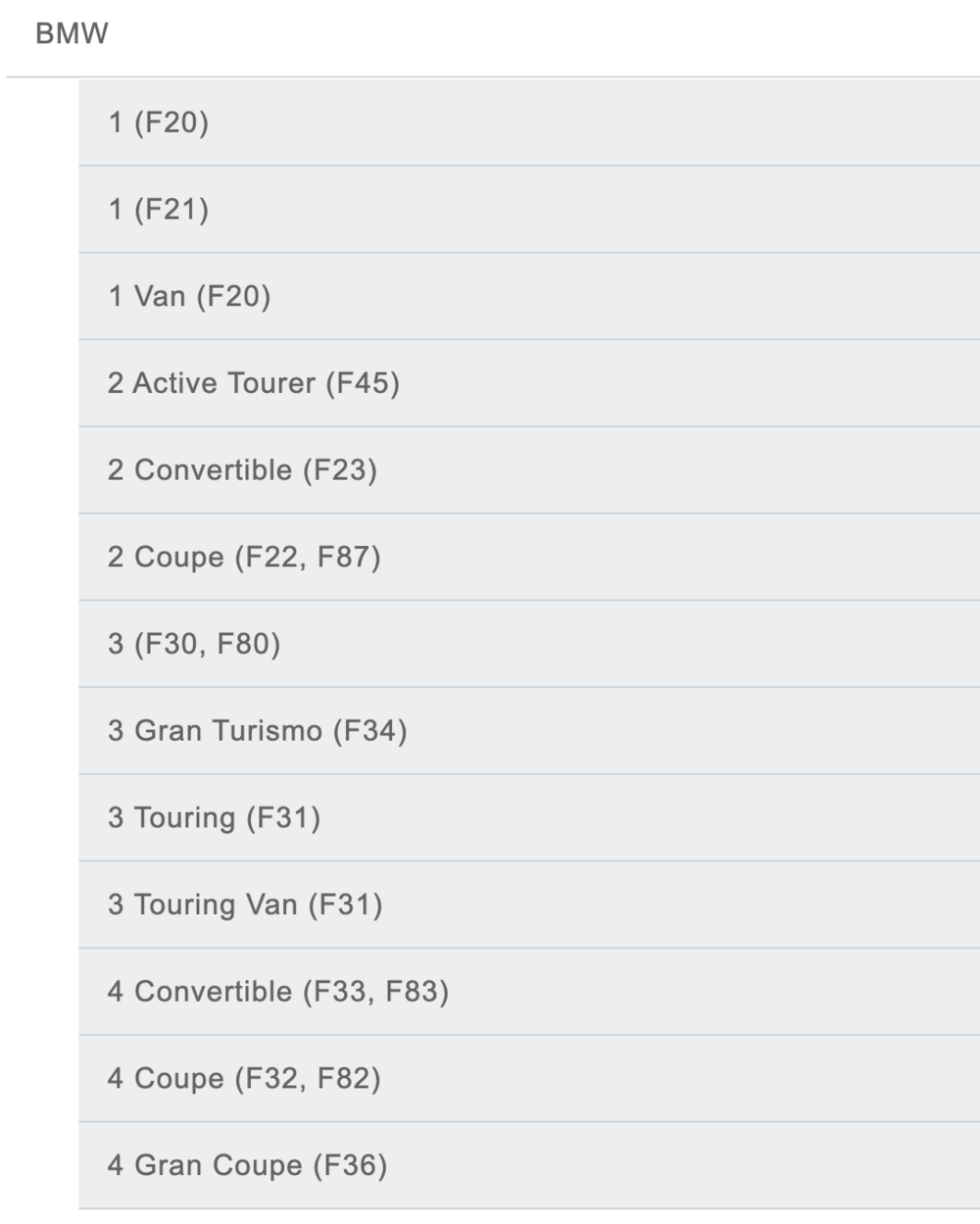The width and height of the screenshot is (980, 1224).
Task: Select the 1 (F20) model
Action: (529, 122)
